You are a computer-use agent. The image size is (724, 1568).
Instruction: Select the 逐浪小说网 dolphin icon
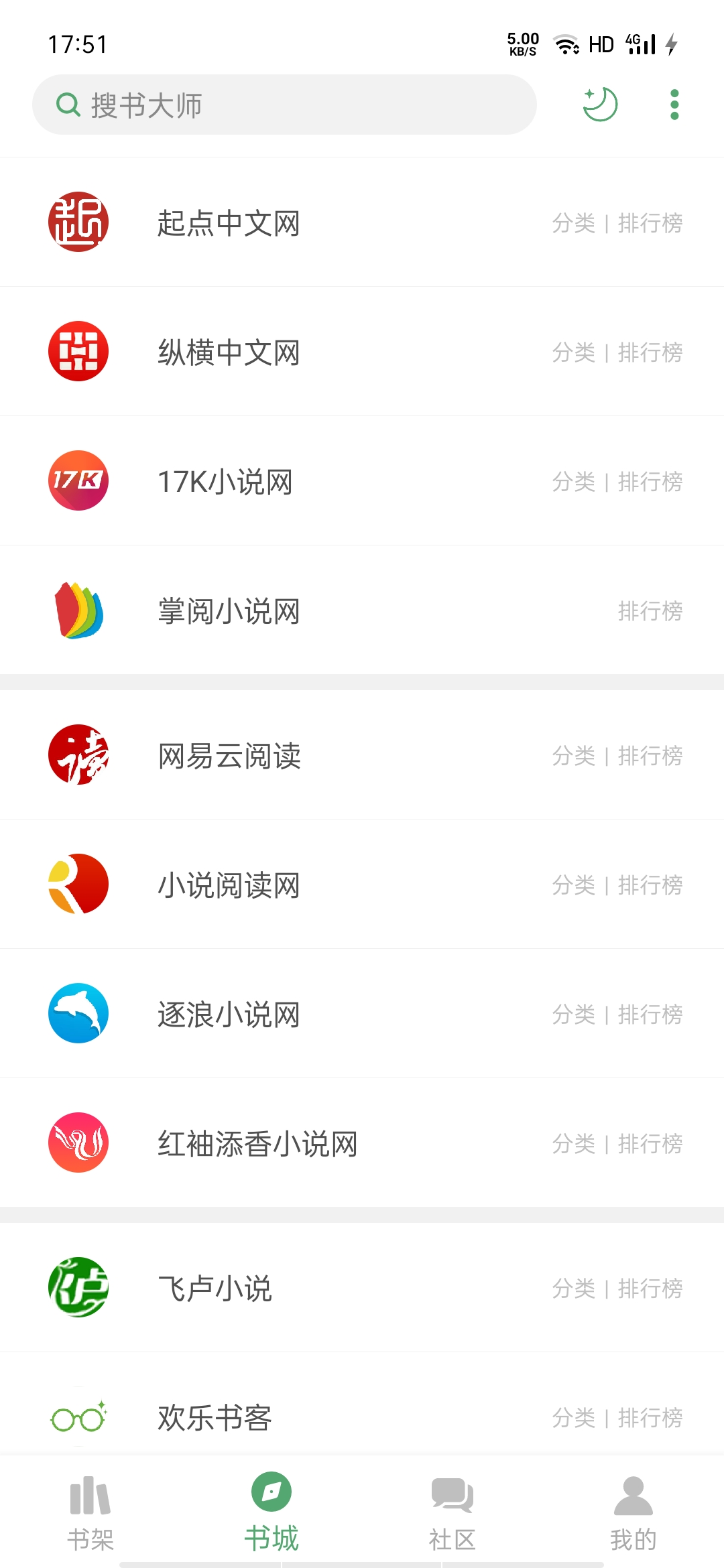[77, 1015]
